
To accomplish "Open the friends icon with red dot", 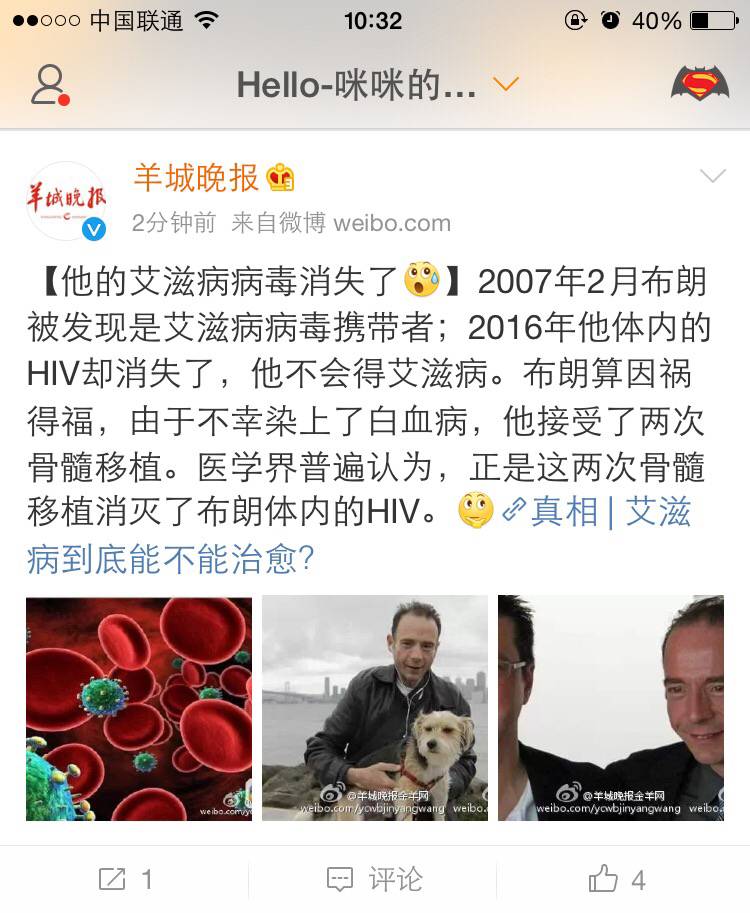I will point(49,86).
